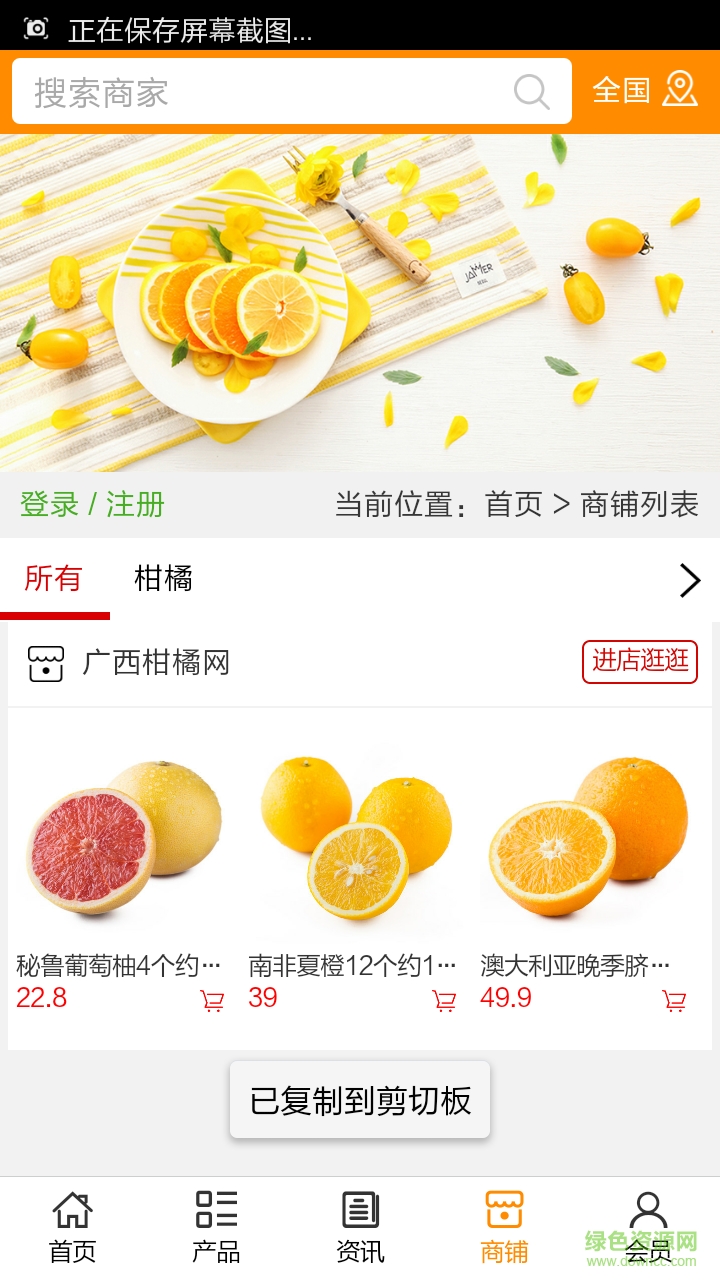The image size is (720, 1280).
Task: Navigate to 首页 in the breadcrumb
Action: point(513,504)
